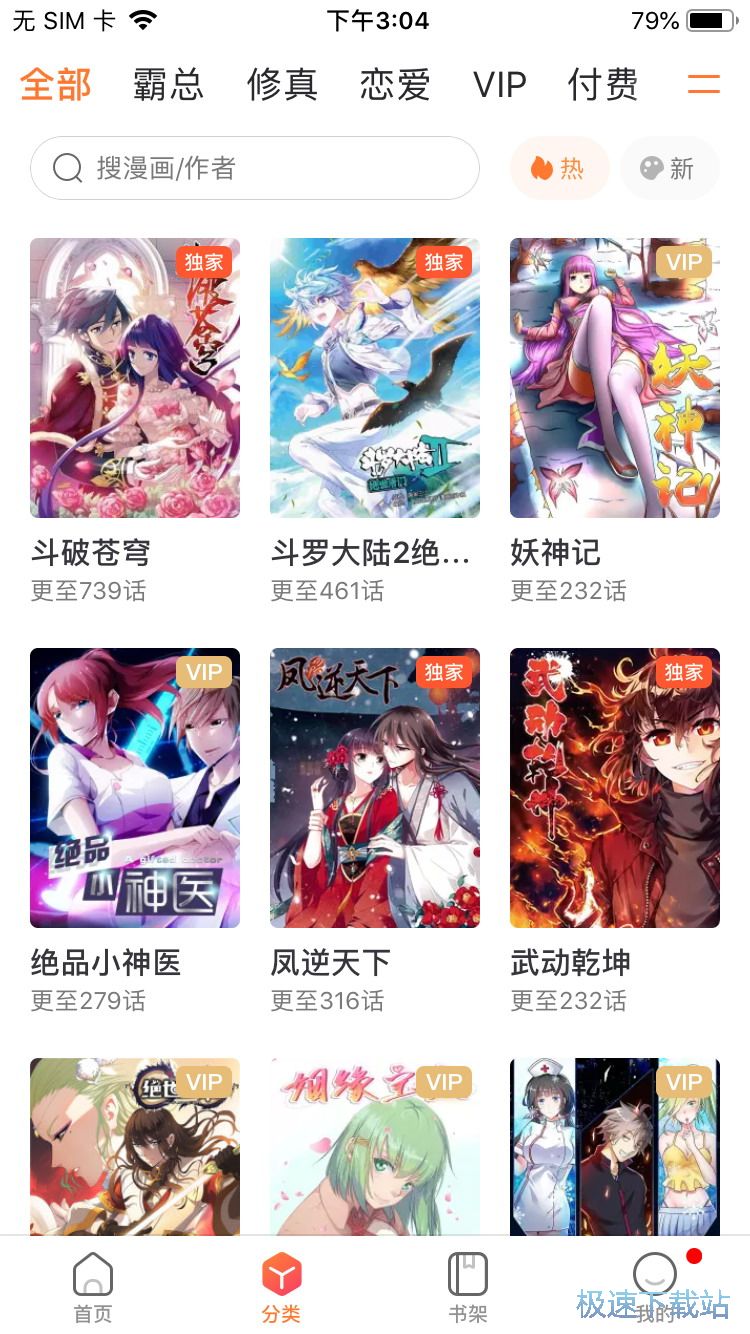
Task: Switch to the 霸总 tab
Action: click(x=168, y=84)
